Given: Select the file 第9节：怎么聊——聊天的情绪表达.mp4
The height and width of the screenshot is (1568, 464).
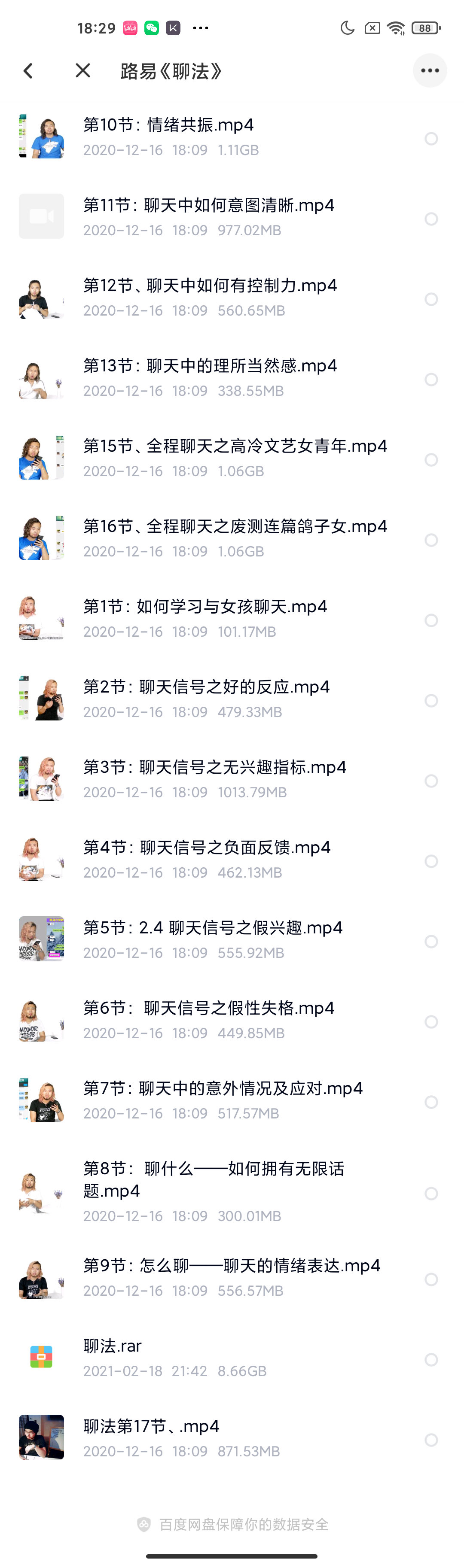Looking at the screenshot, I should (x=431, y=1279).
